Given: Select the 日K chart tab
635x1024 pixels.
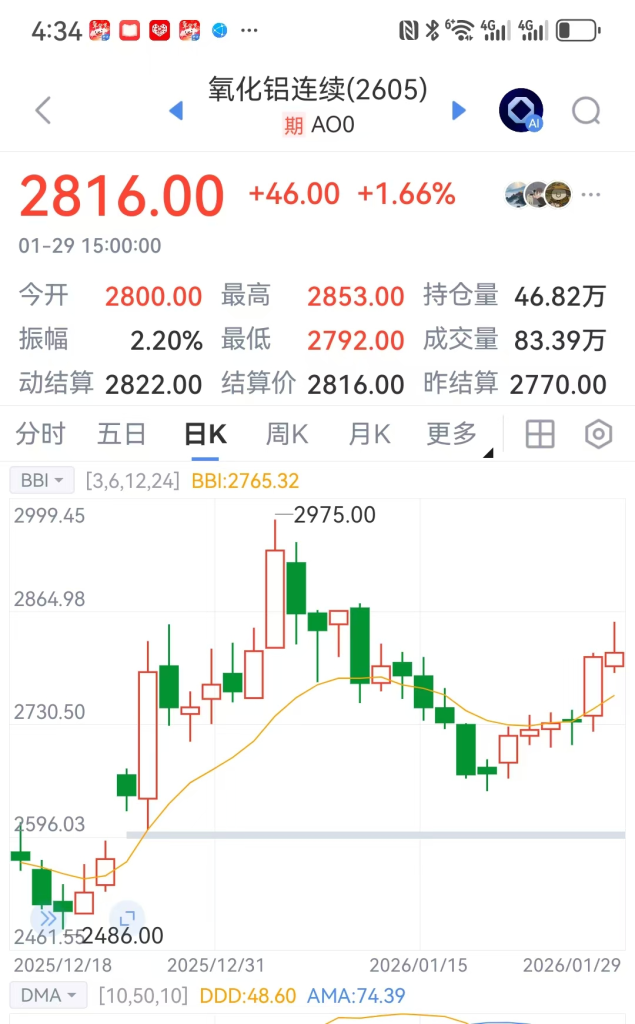Looking at the screenshot, I should click(205, 434).
